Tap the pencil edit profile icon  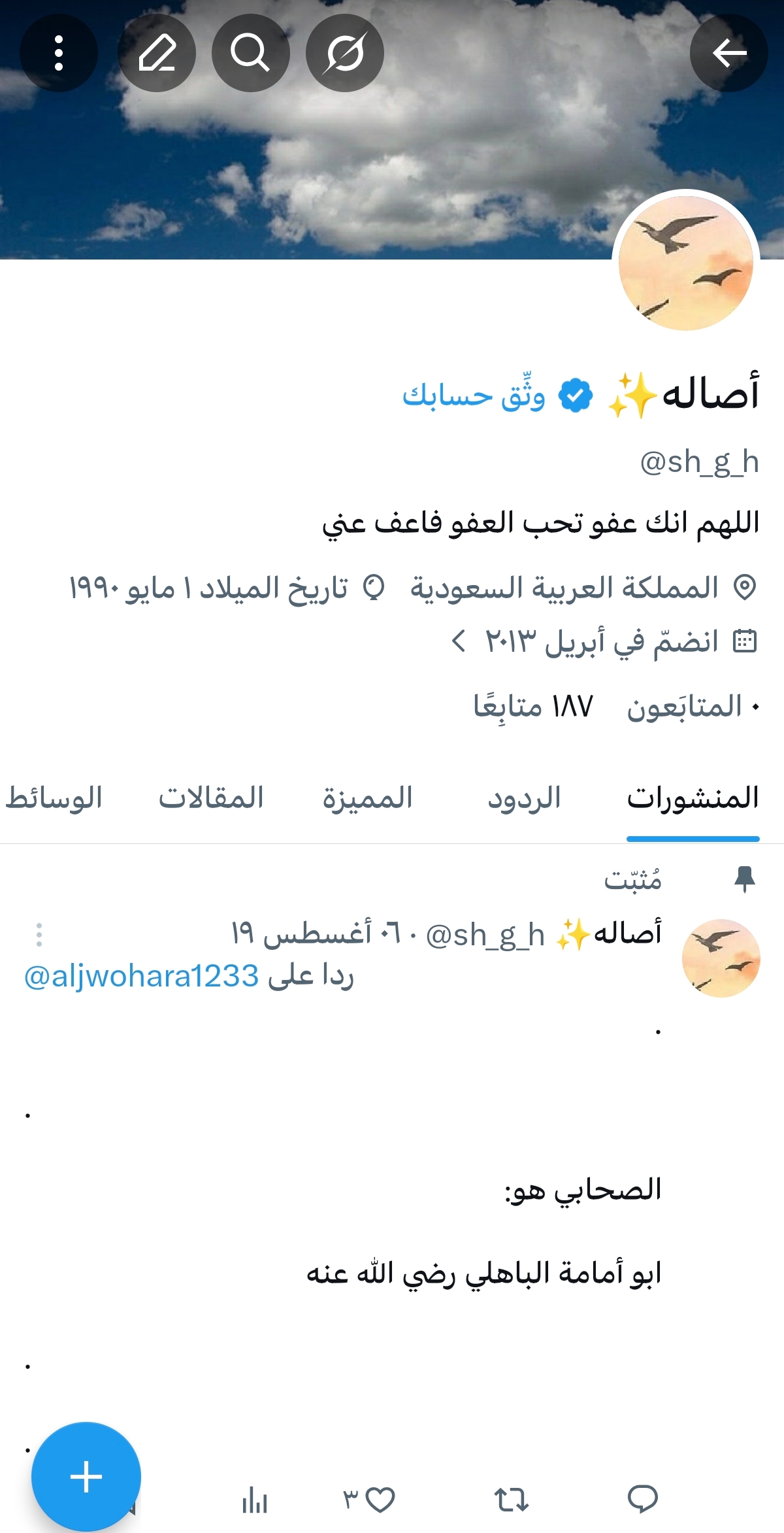tap(157, 53)
